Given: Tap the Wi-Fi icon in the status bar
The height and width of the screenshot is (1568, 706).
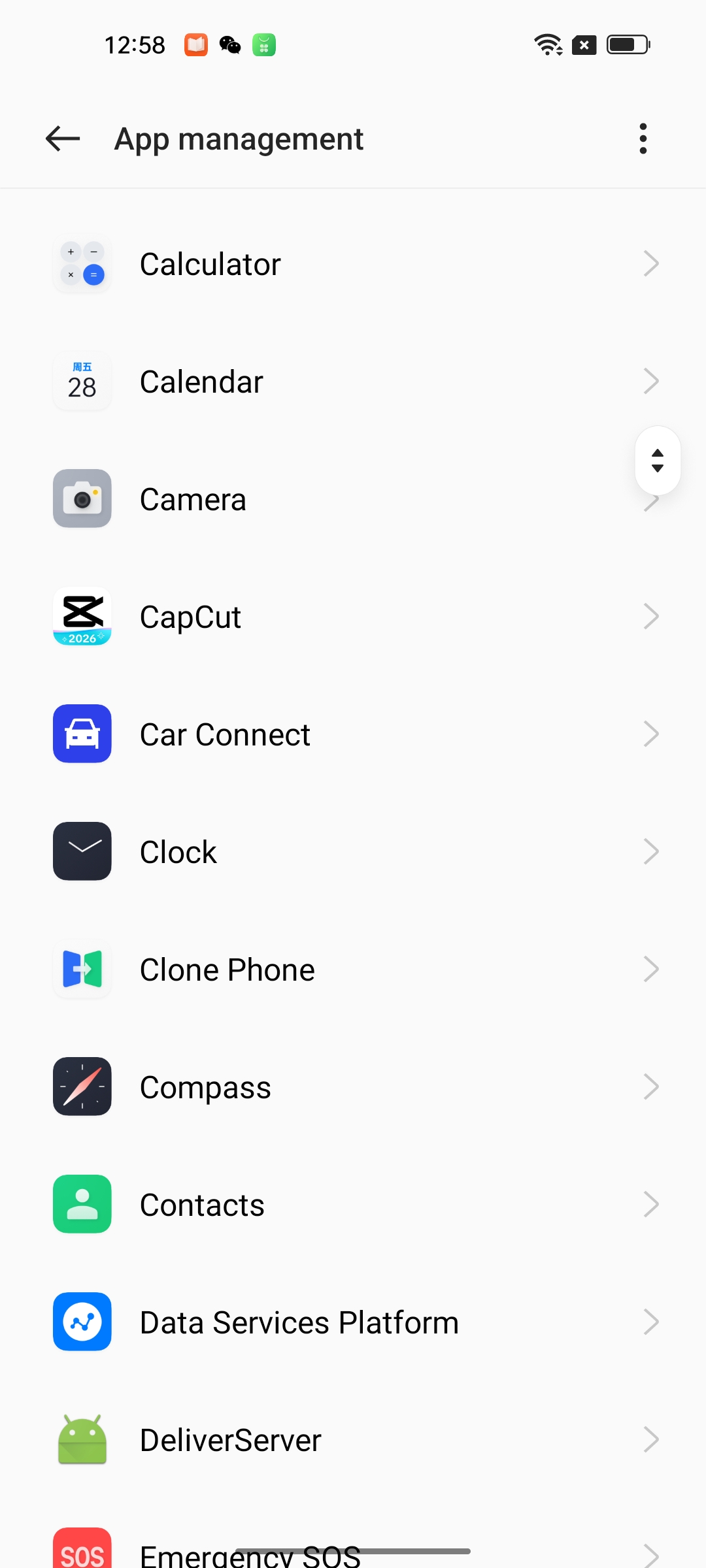Looking at the screenshot, I should coord(546,44).
